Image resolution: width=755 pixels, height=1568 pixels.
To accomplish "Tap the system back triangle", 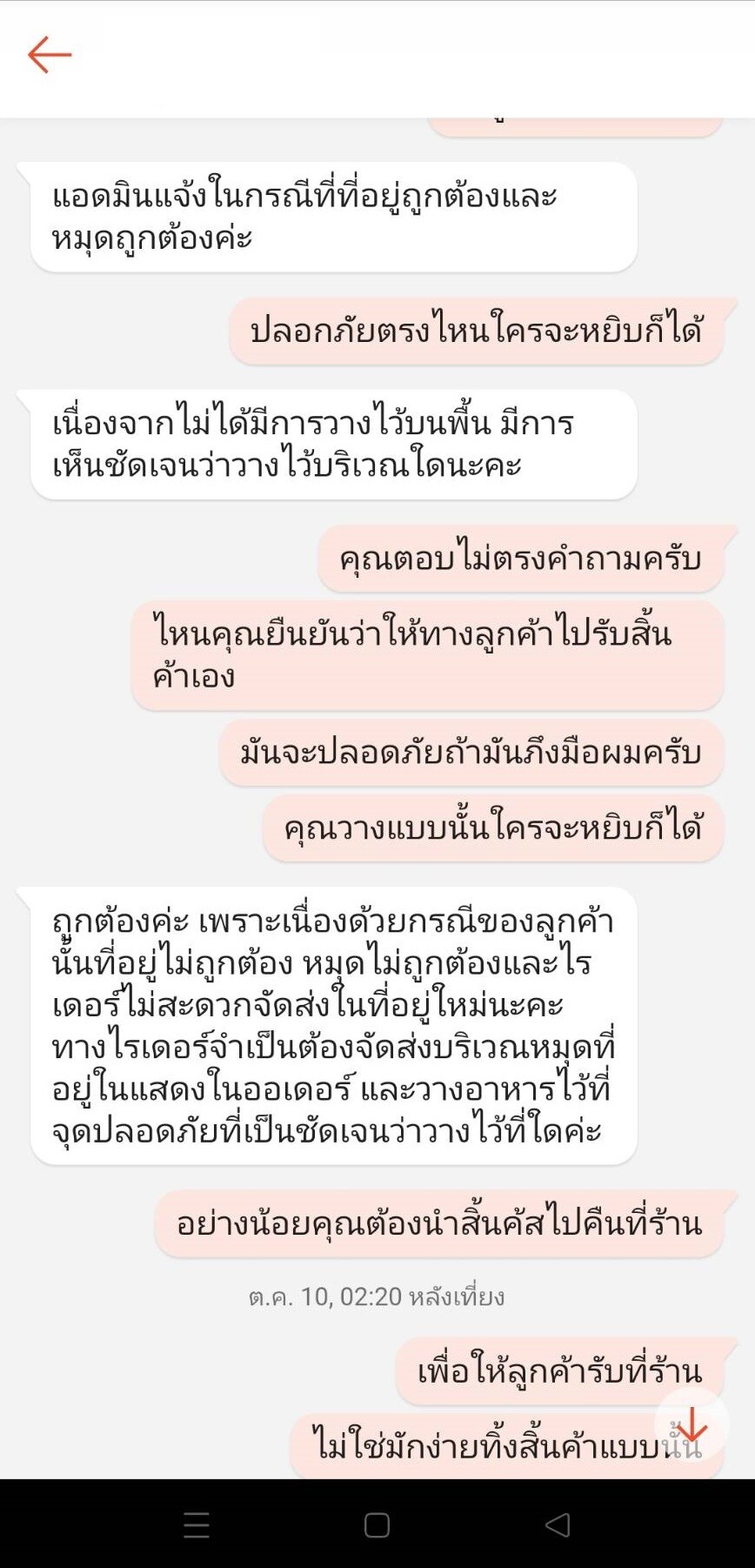I will (558, 1524).
